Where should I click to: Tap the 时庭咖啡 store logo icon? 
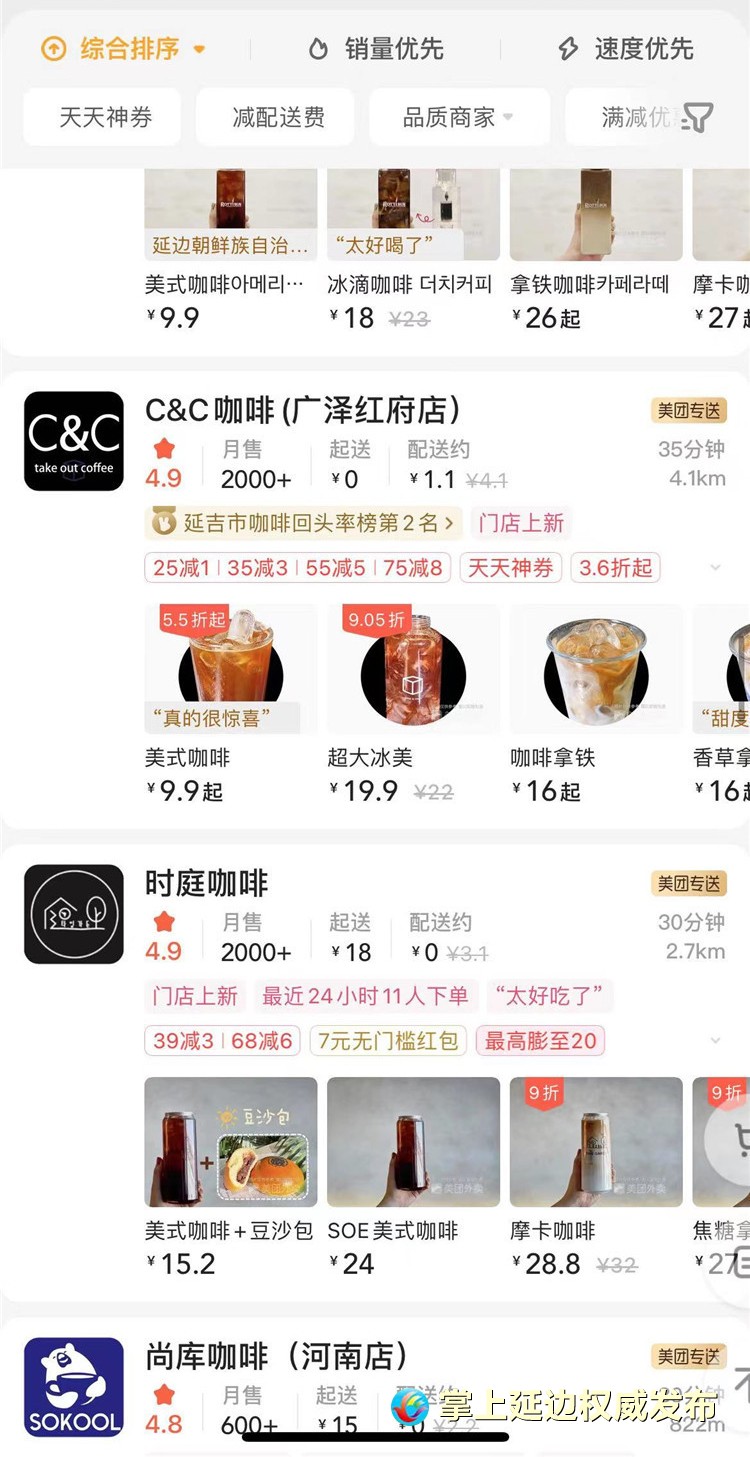73,913
